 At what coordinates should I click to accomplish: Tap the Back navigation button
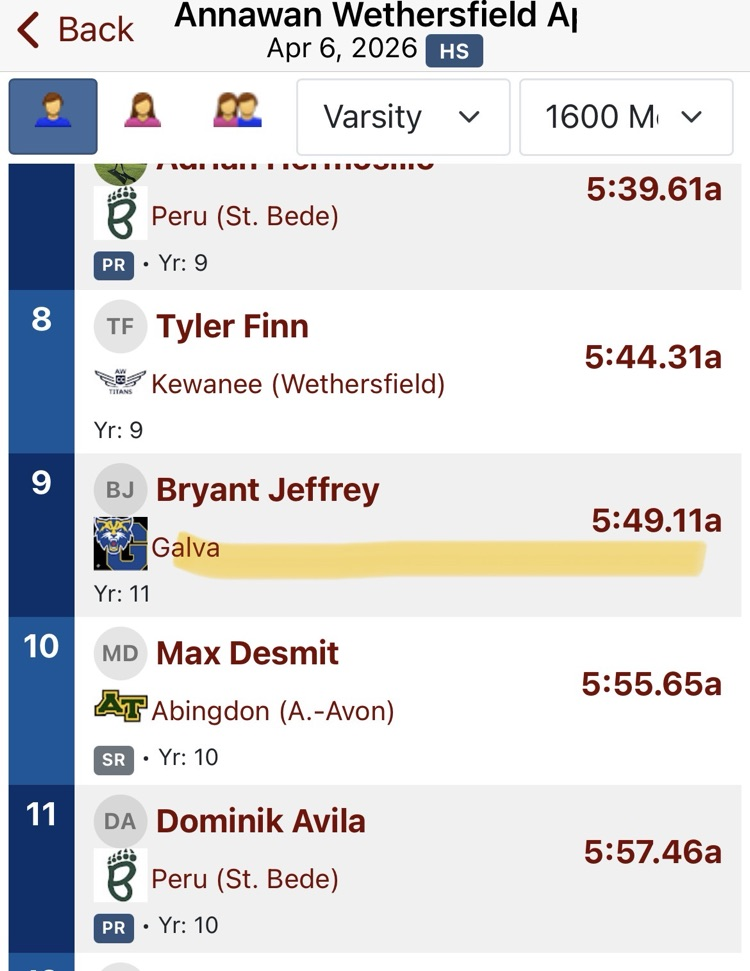[73, 30]
